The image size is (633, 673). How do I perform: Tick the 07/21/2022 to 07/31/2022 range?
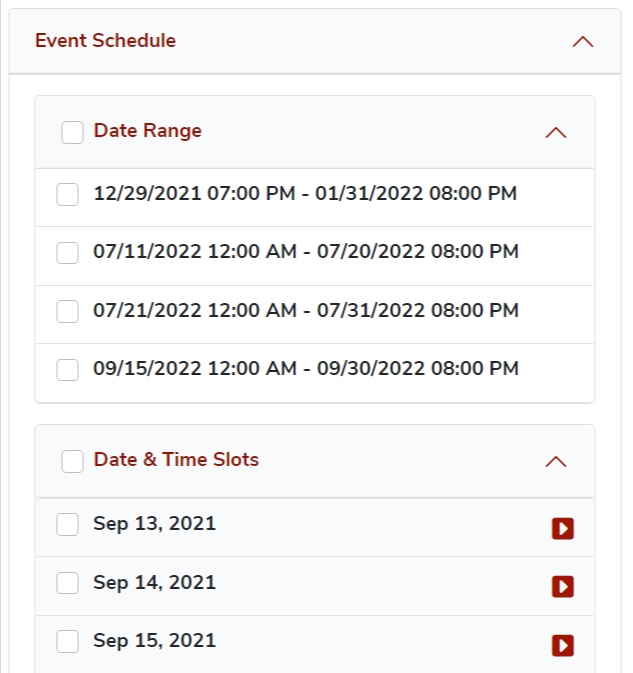coord(68,312)
